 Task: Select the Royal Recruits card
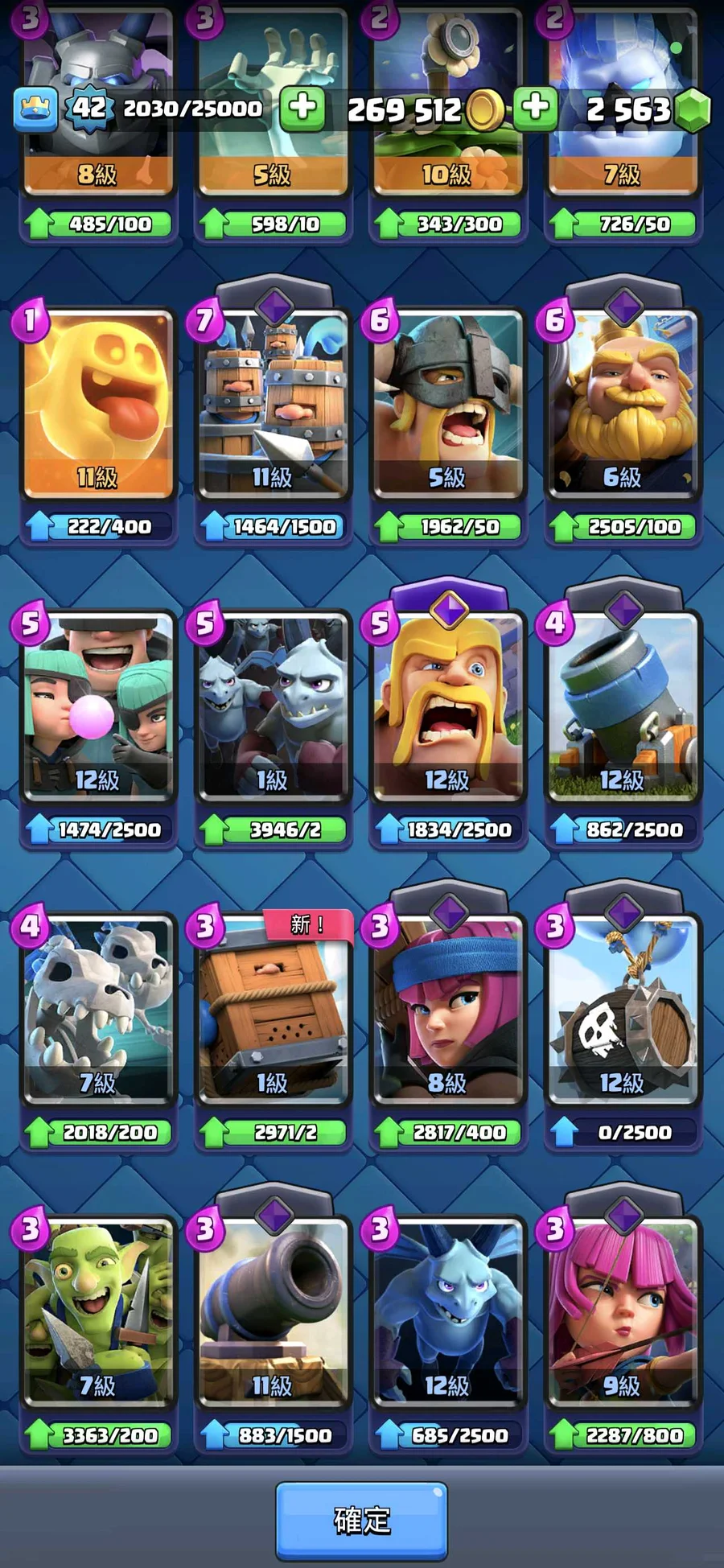pyautogui.click(x=273, y=402)
